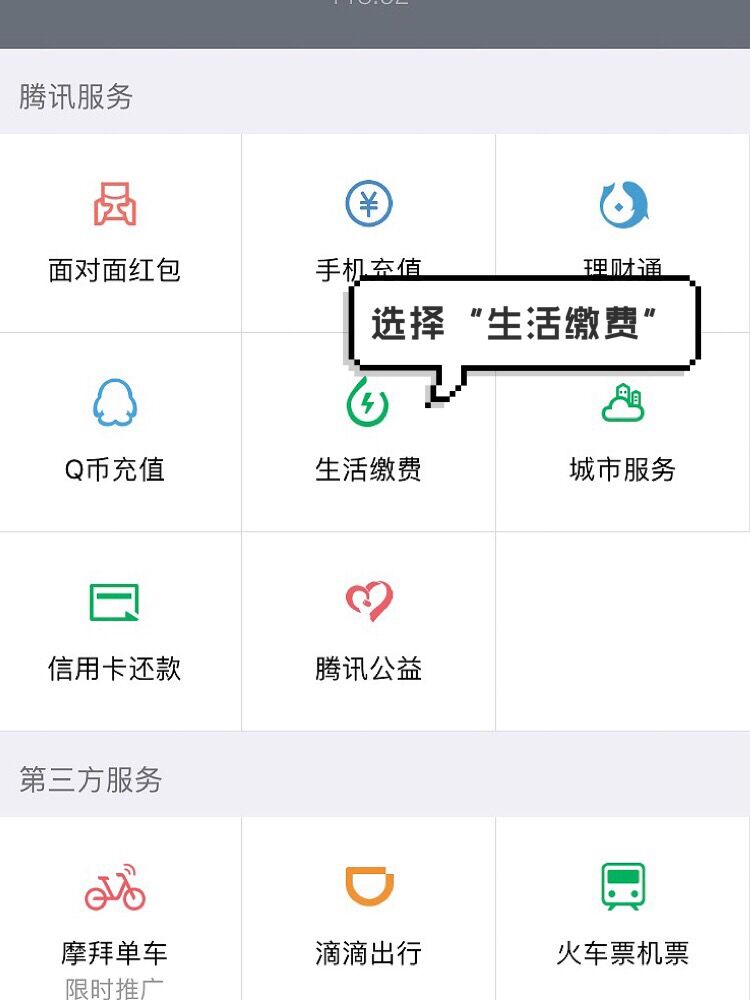
Task: Choose Q币充值 to top up Q coins
Action: (115, 432)
